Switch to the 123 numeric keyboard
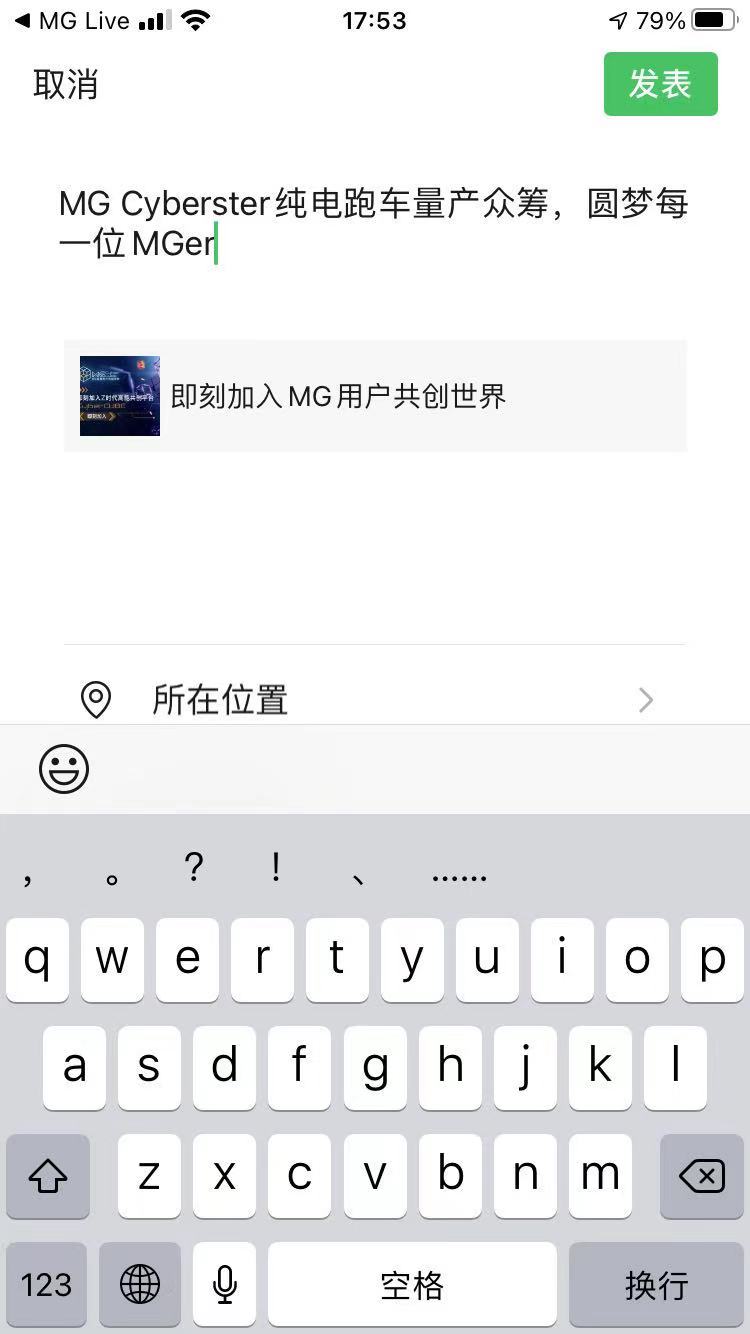750x1334 pixels. click(47, 1285)
